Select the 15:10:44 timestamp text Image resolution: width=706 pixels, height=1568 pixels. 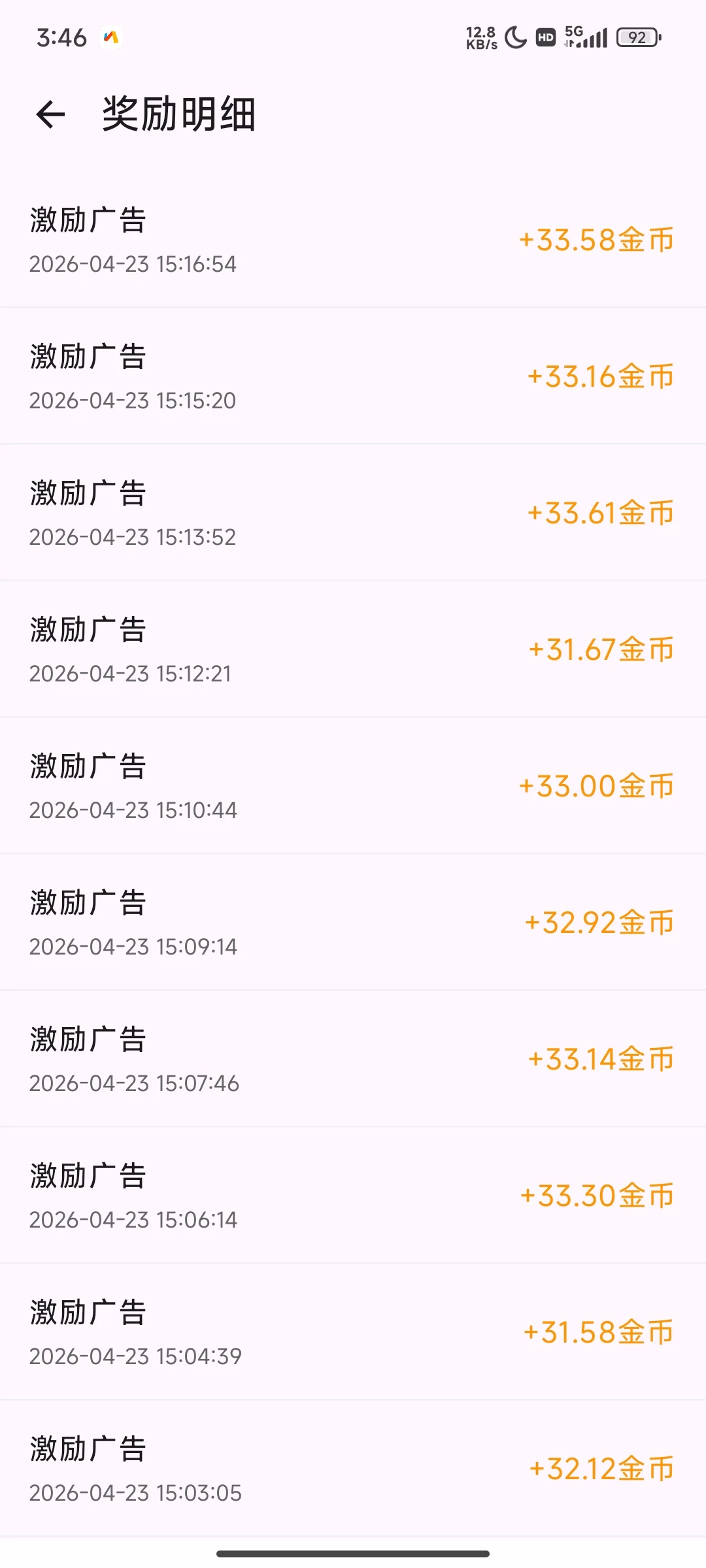click(x=133, y=810)
